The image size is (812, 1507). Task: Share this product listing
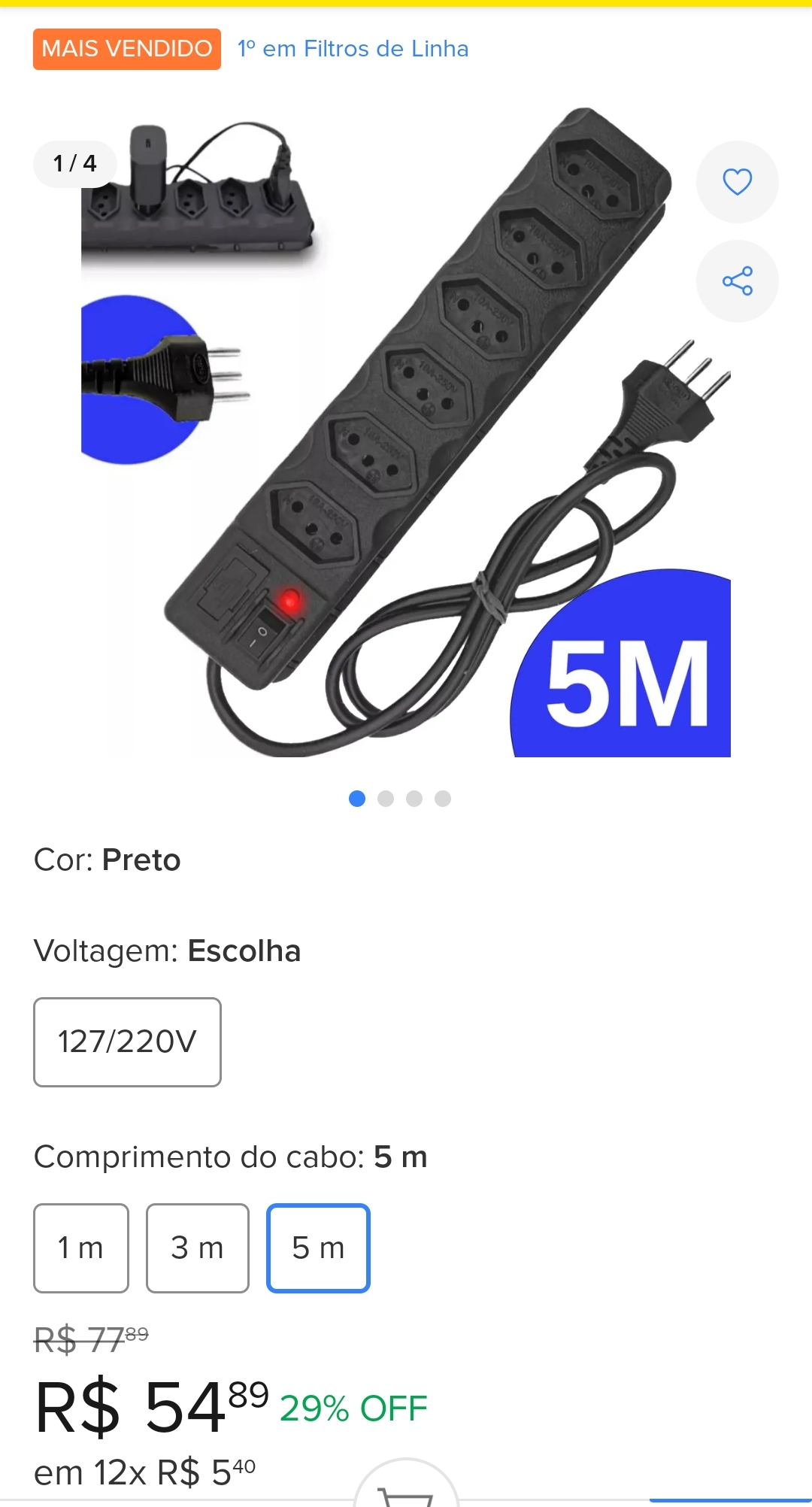coord(737,281)
